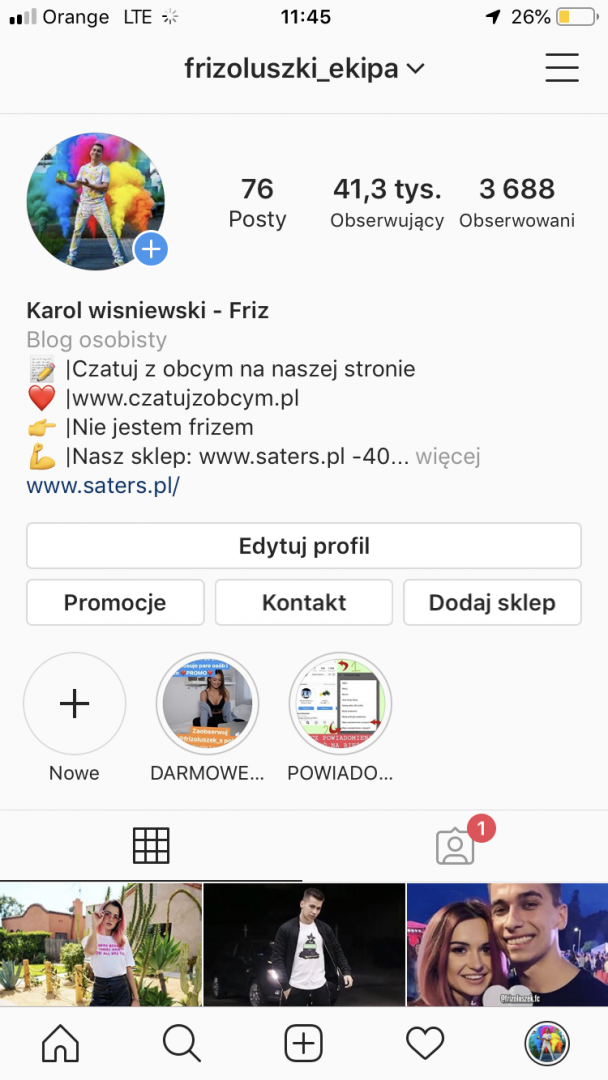
Task: Open the activity heart tab
Action: tap(425, 1044)
